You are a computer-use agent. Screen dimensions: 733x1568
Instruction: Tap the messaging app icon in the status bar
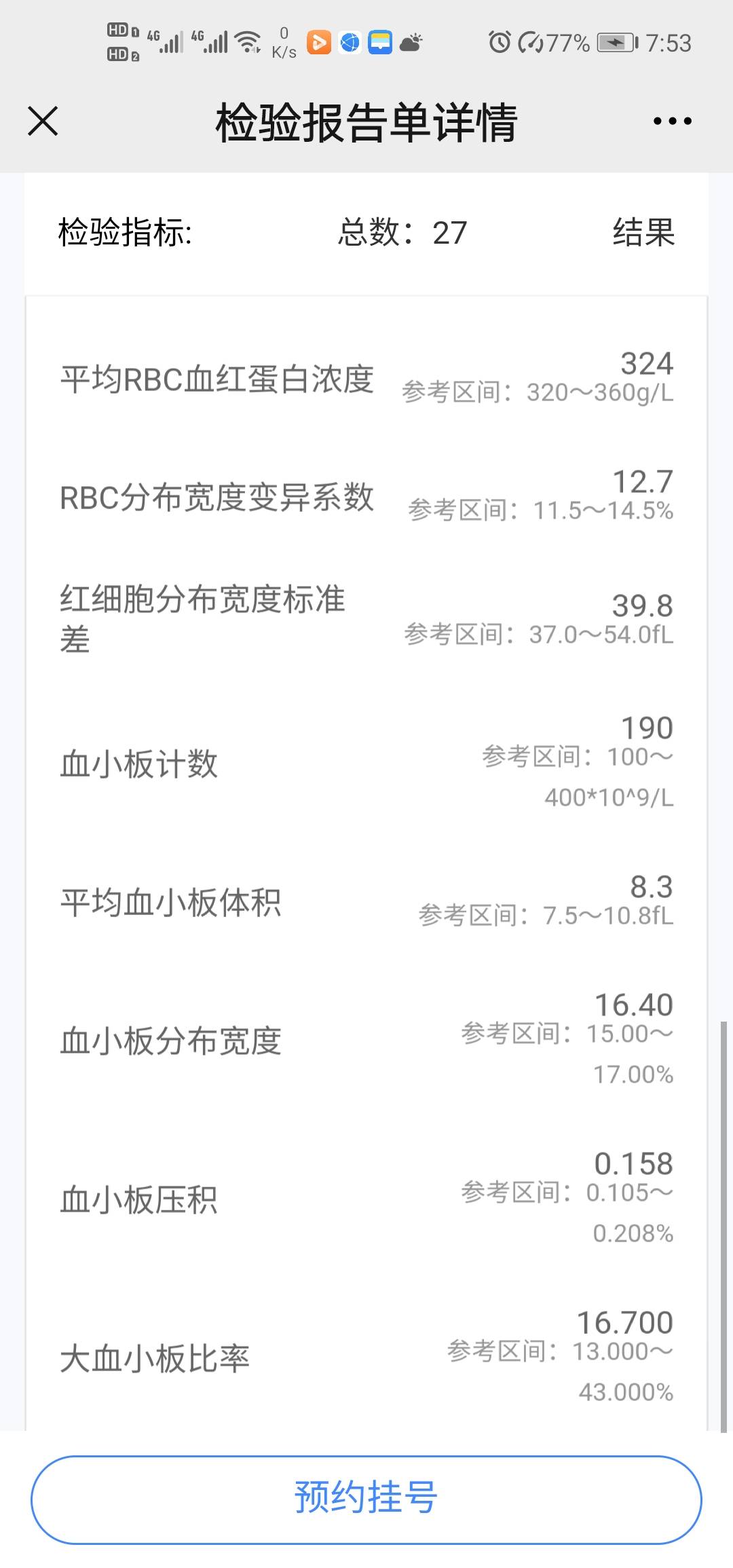click(x=381, y=42)
